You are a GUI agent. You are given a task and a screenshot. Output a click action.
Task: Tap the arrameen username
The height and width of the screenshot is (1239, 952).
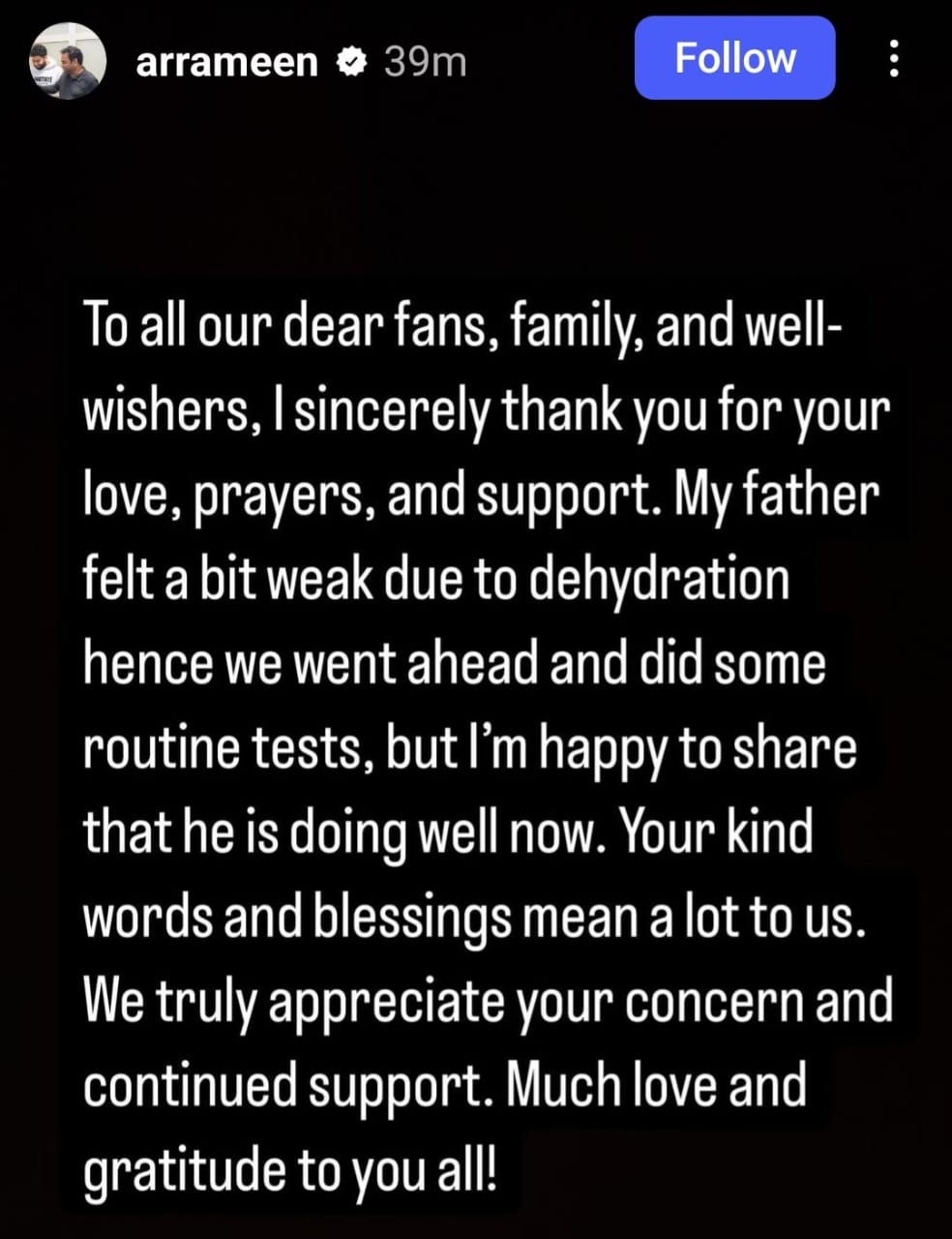click(226, 63)
